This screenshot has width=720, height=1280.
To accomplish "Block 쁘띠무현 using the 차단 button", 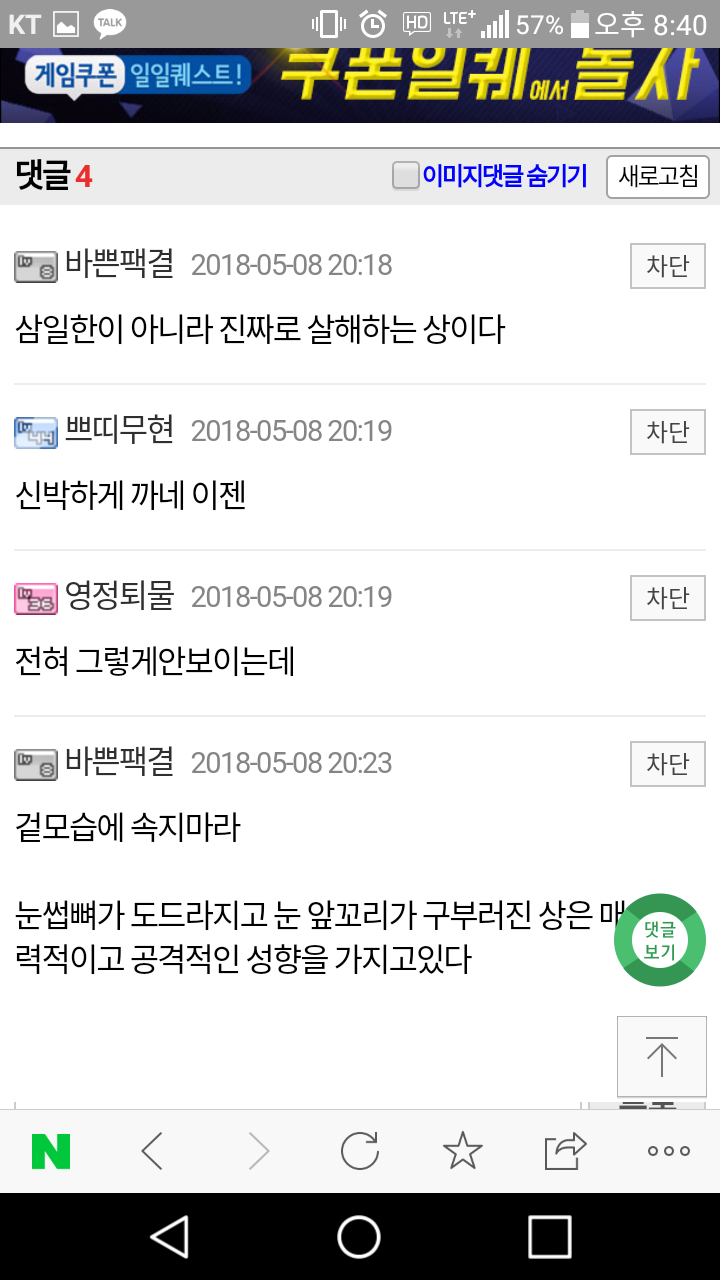I will (x=667, y=432).
